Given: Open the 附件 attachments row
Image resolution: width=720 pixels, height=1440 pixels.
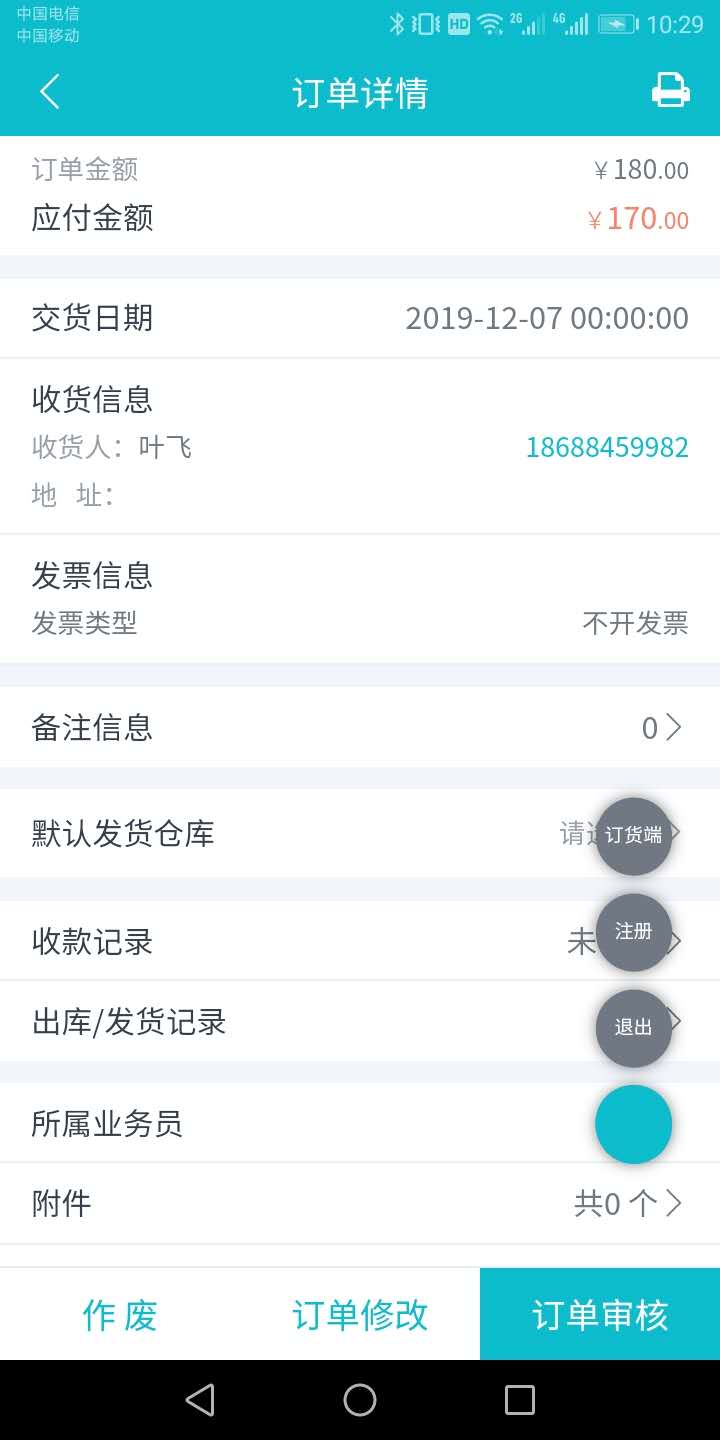Looking at the screenshot, I should click(360, 1203).
